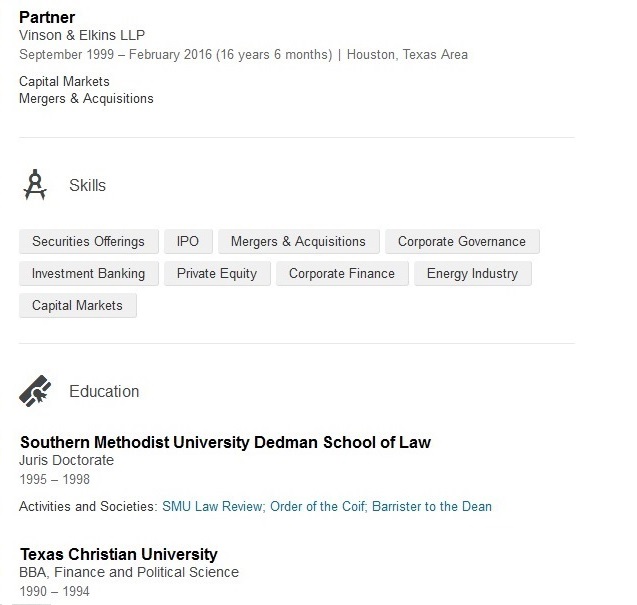
Task: Open the Investment Banking skill
Action: click(x=88, y=273)
